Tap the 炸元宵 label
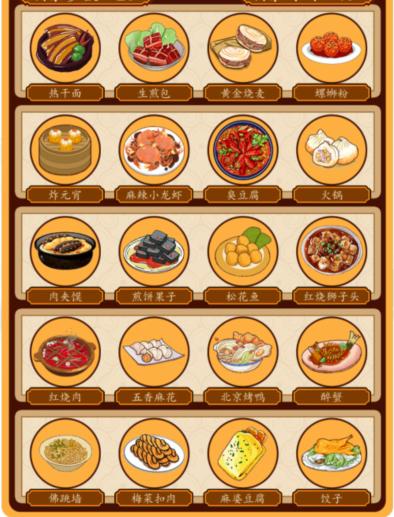Viewport: 394px width, 517px height. (x=65, y=195)
